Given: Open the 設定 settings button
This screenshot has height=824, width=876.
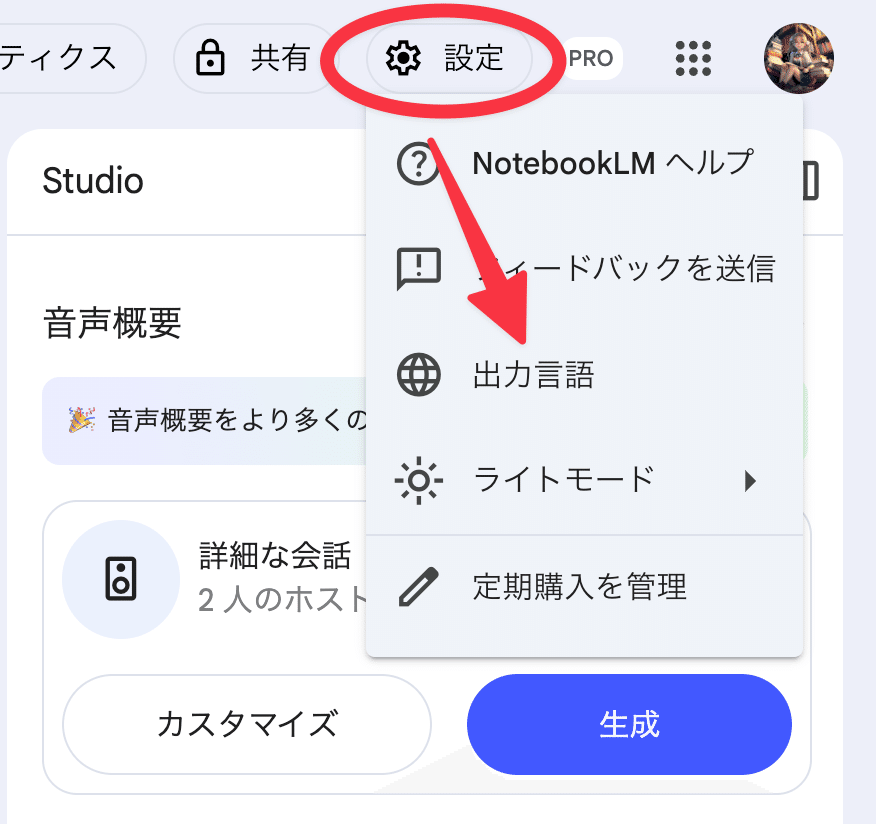Looking at the screenshot, I should 446,58.
